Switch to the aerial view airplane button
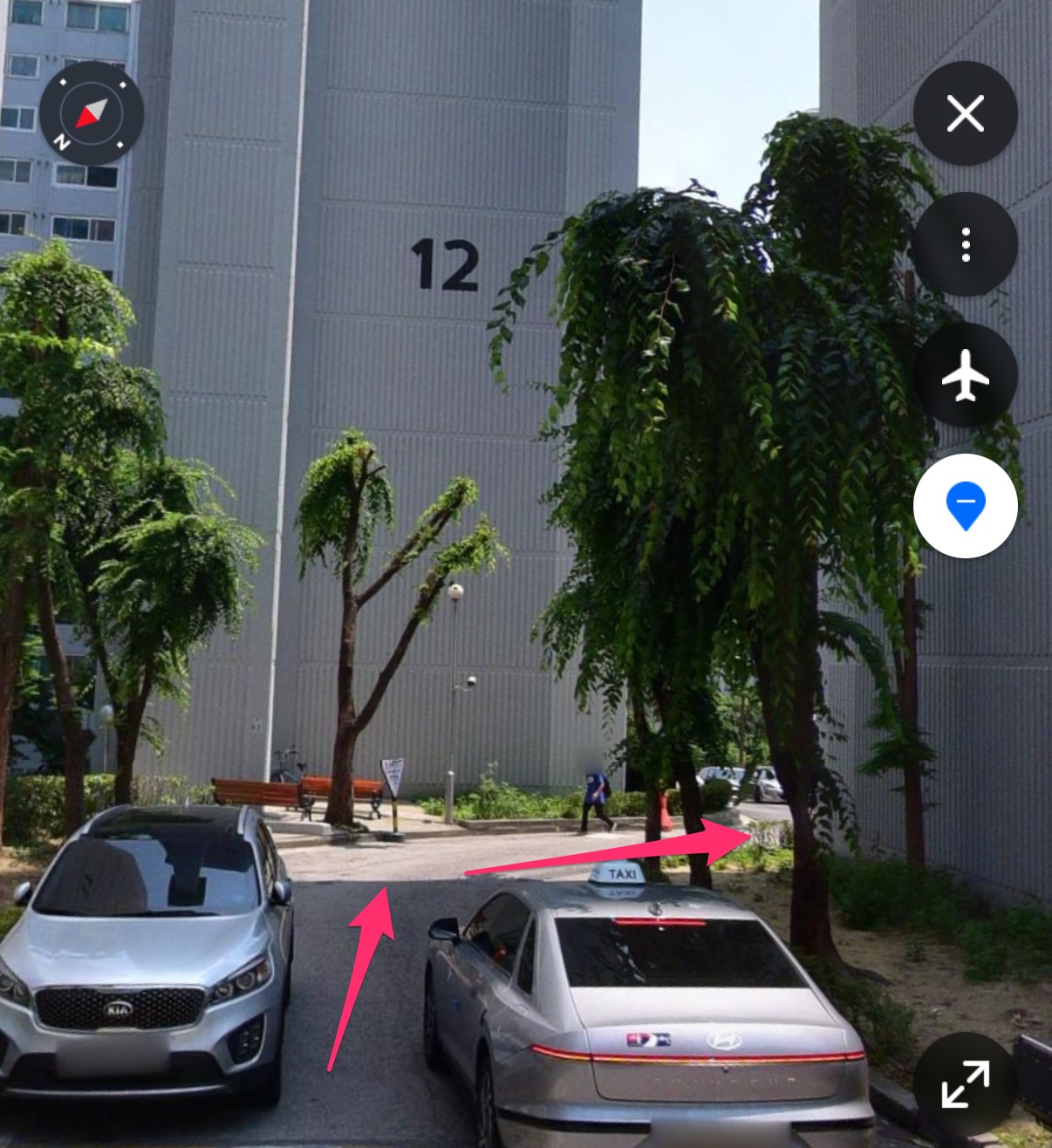1052x1148 pixels. 965,375
